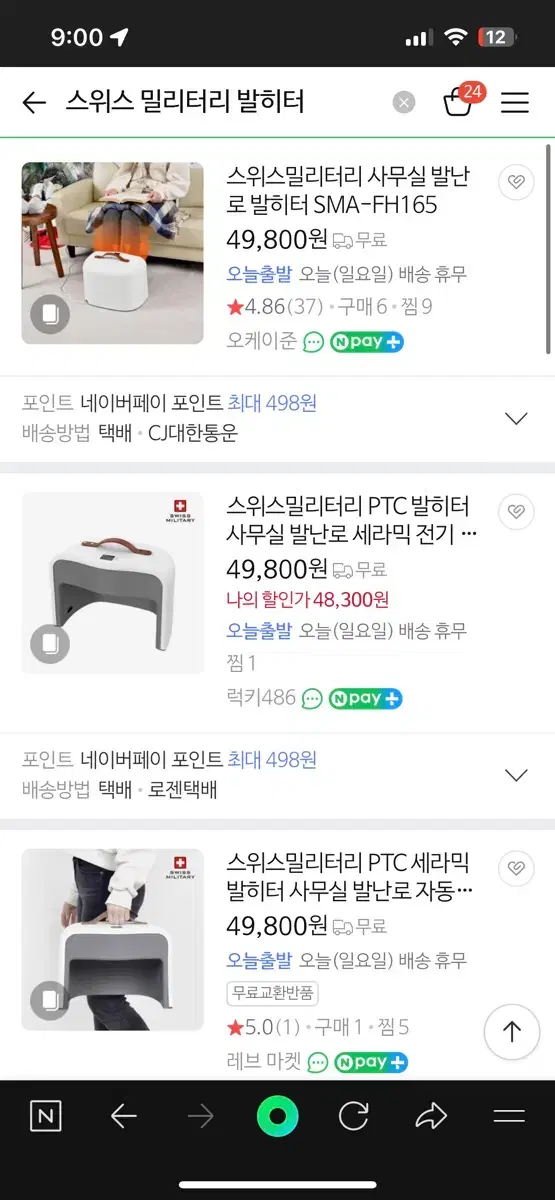Tap the green circle button in the bottom bar
The image size is (555, 1200).
click(x=277, y=1117)
